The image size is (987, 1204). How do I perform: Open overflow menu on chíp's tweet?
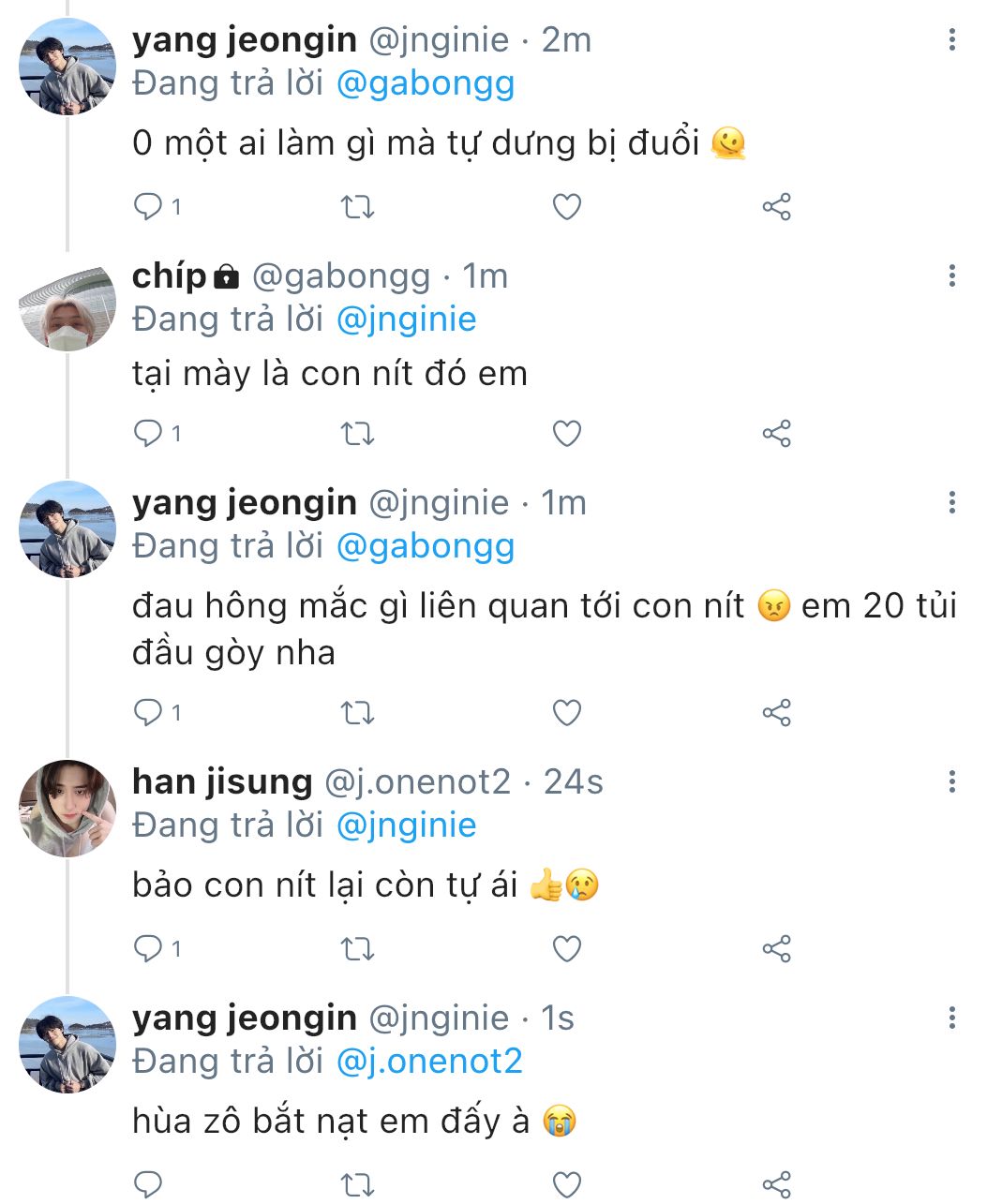pos(951,275)
